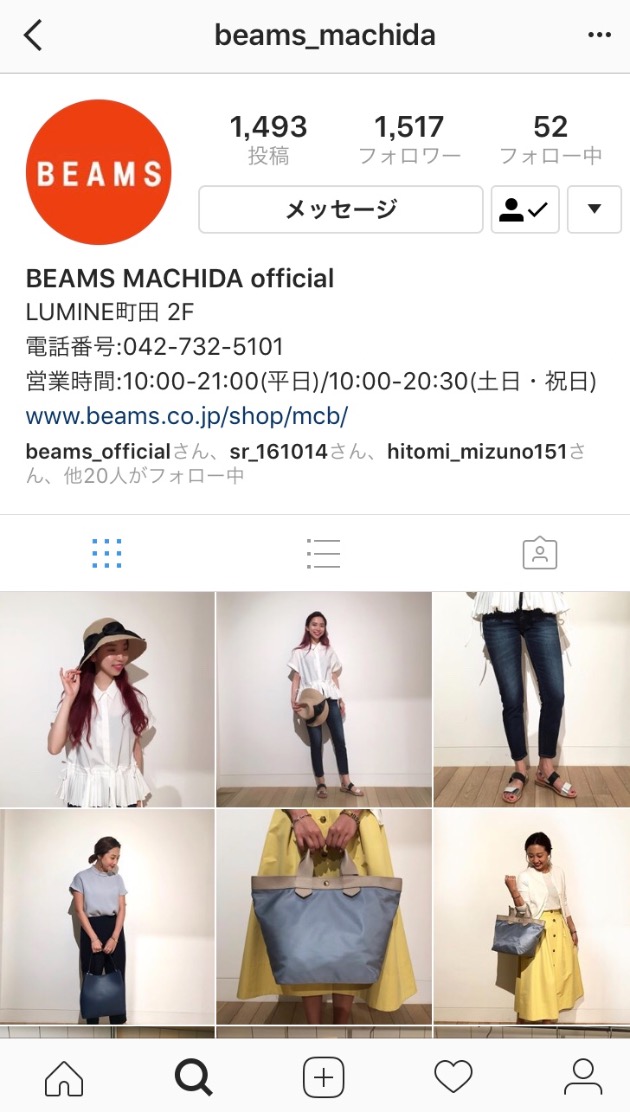The height and width of the screenshot is (1112, 630).
Task: Open the post with the navy handbag
Action: coord(107,917)
